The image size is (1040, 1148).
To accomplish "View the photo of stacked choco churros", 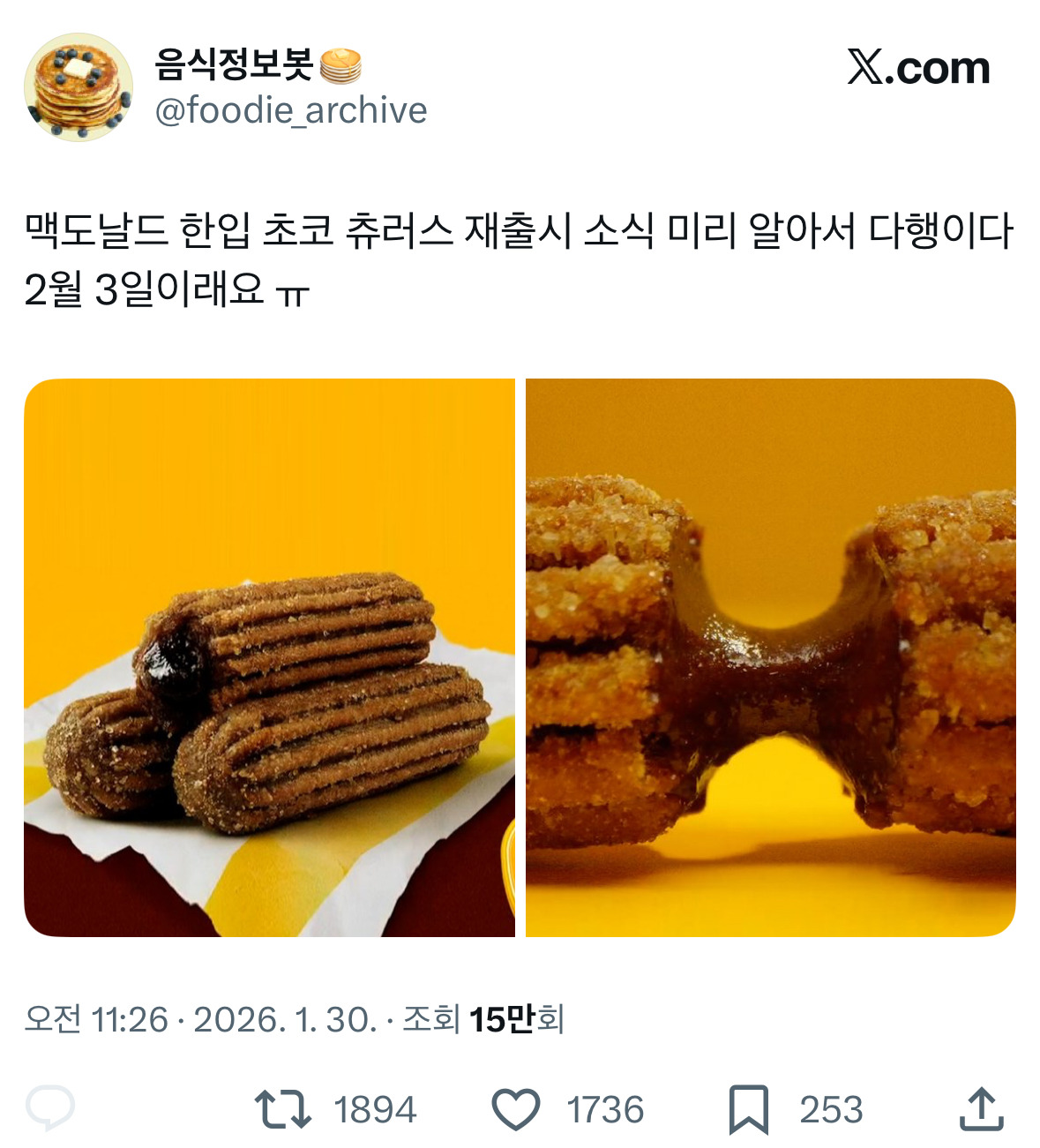I will pyautogui.click(x=269, y=657).
